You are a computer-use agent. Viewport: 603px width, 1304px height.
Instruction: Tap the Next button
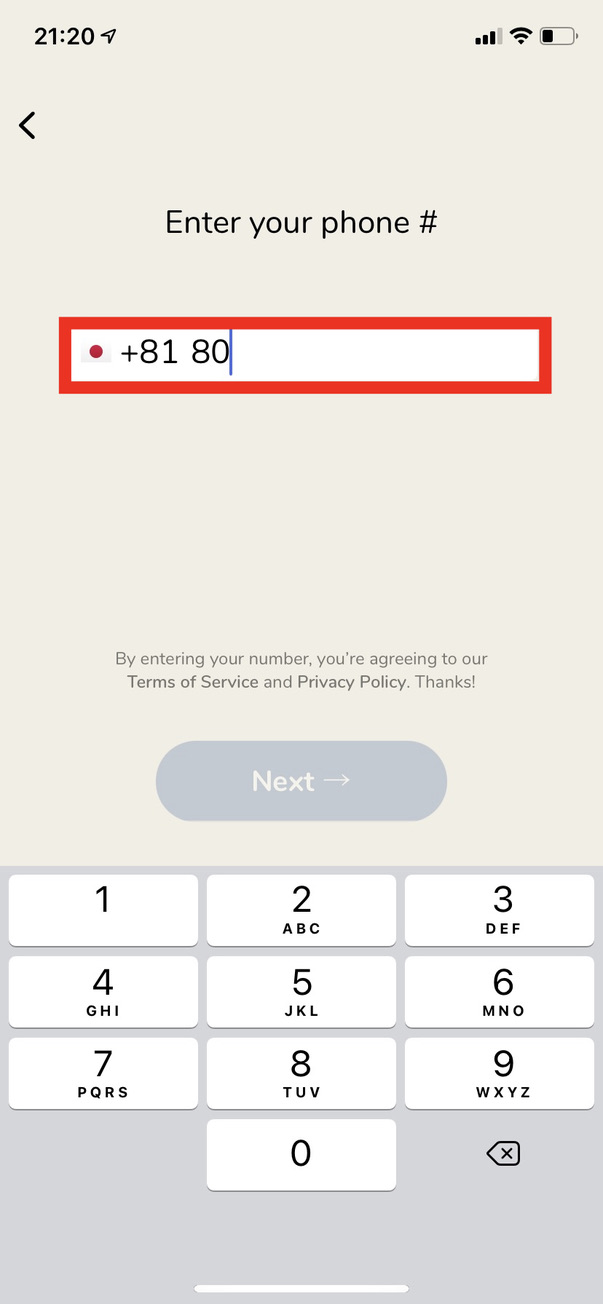click(301, 781)
